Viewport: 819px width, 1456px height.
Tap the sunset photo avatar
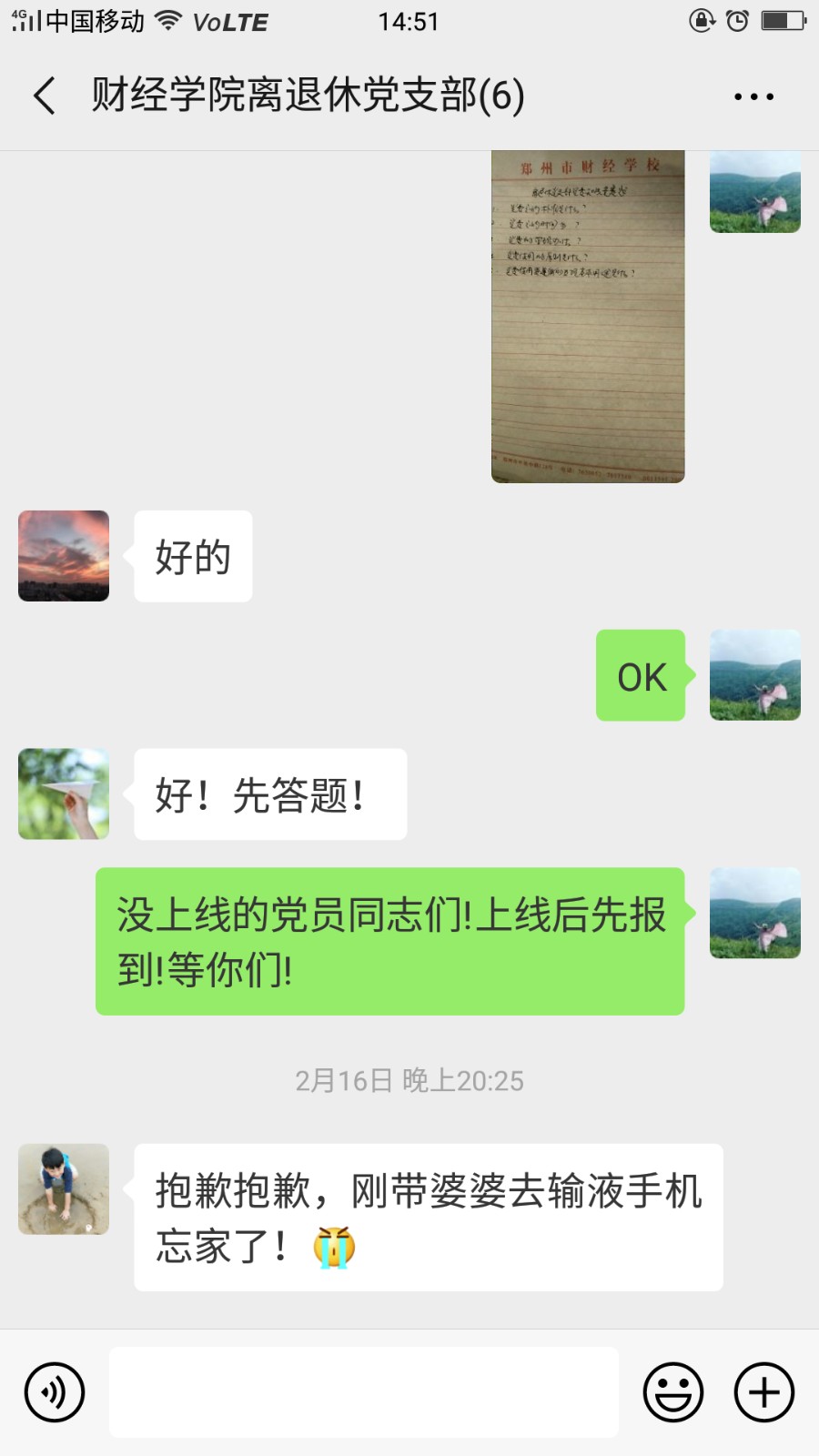click(62, 556)
